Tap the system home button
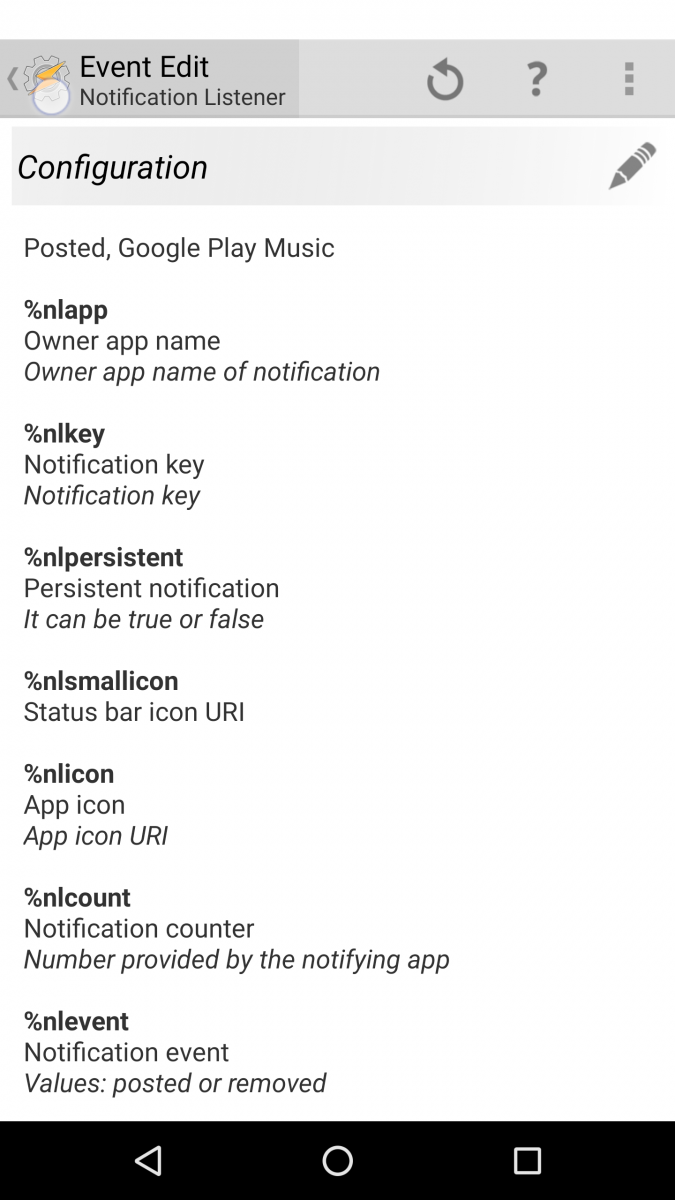The height and width of the screenshot is (1200, 675). (337, 1160)
